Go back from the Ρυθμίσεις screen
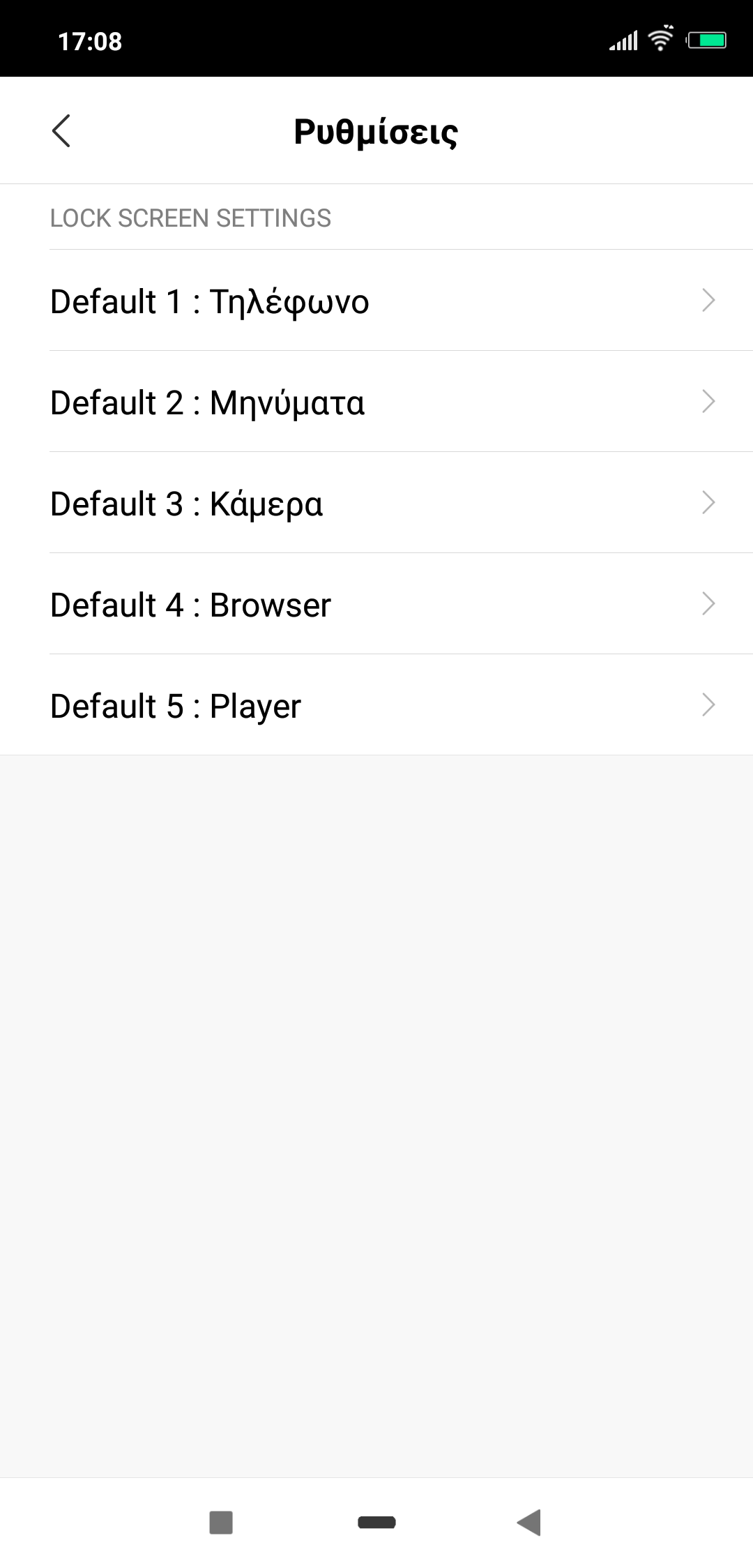Screen dimensions: 753x1568 click(61, 131)
